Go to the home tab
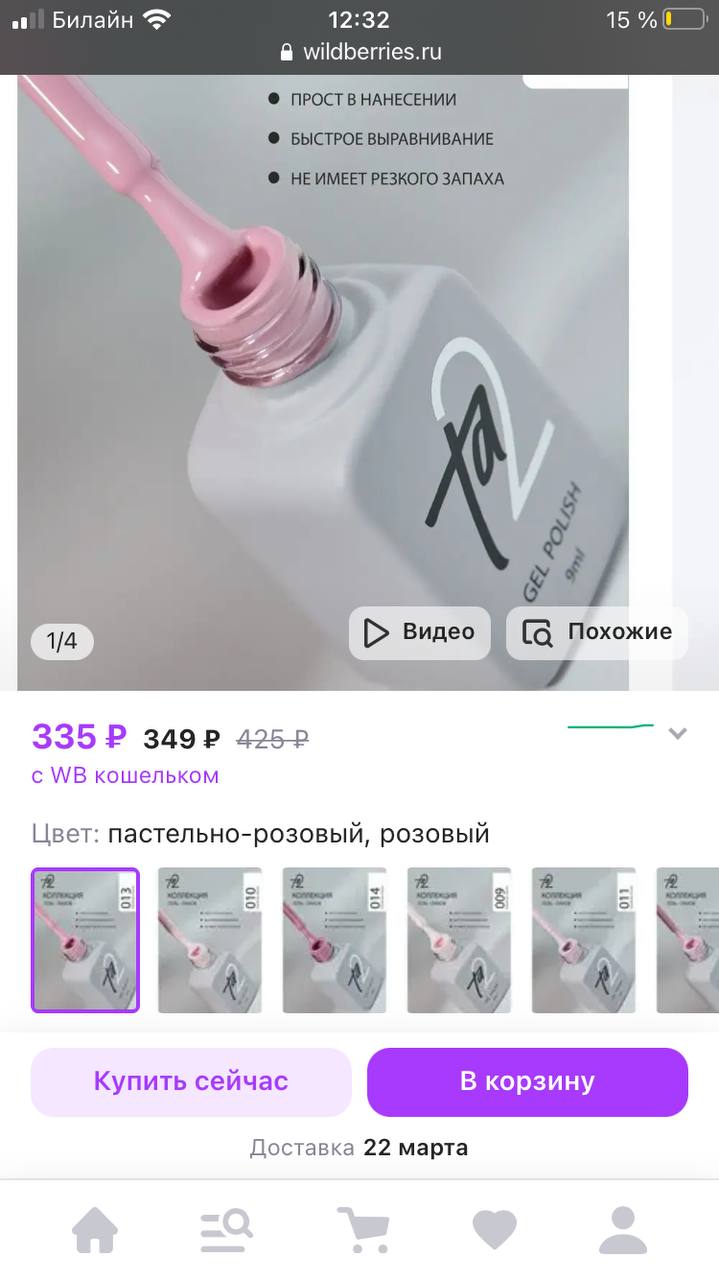Viewport: 719px width, 1280px height. coord(95,1230)
